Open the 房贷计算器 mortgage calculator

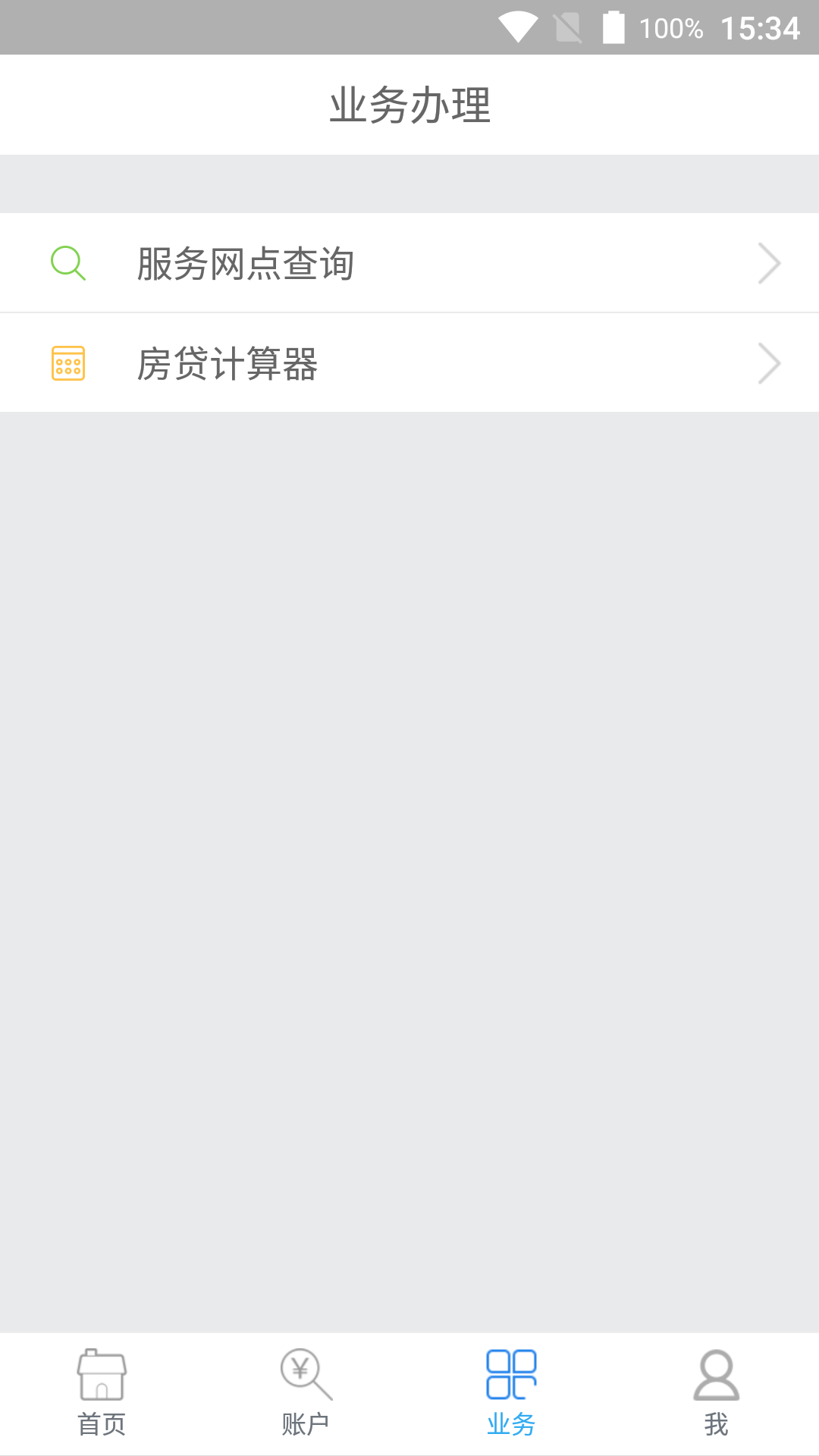409,363
